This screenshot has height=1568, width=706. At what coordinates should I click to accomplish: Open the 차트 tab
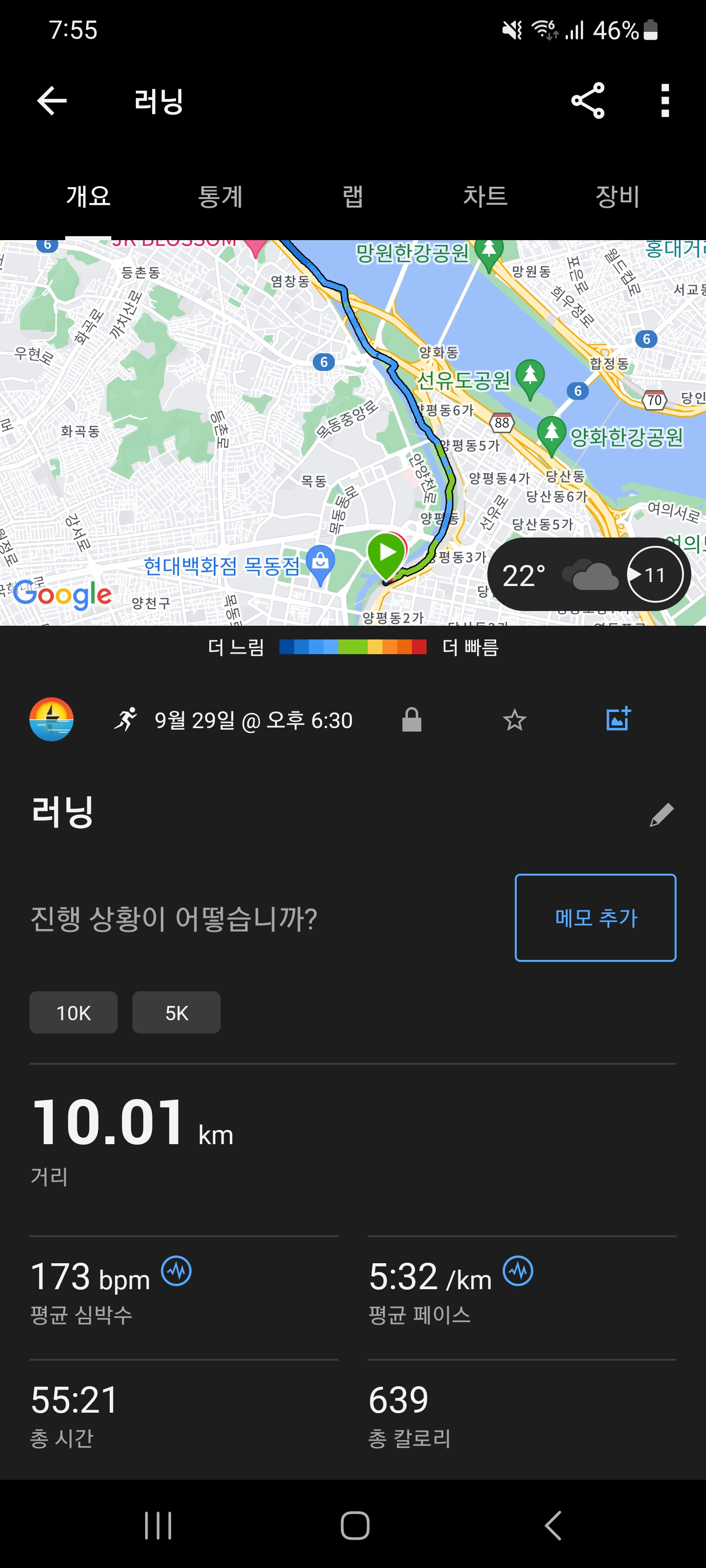[485, 196]
